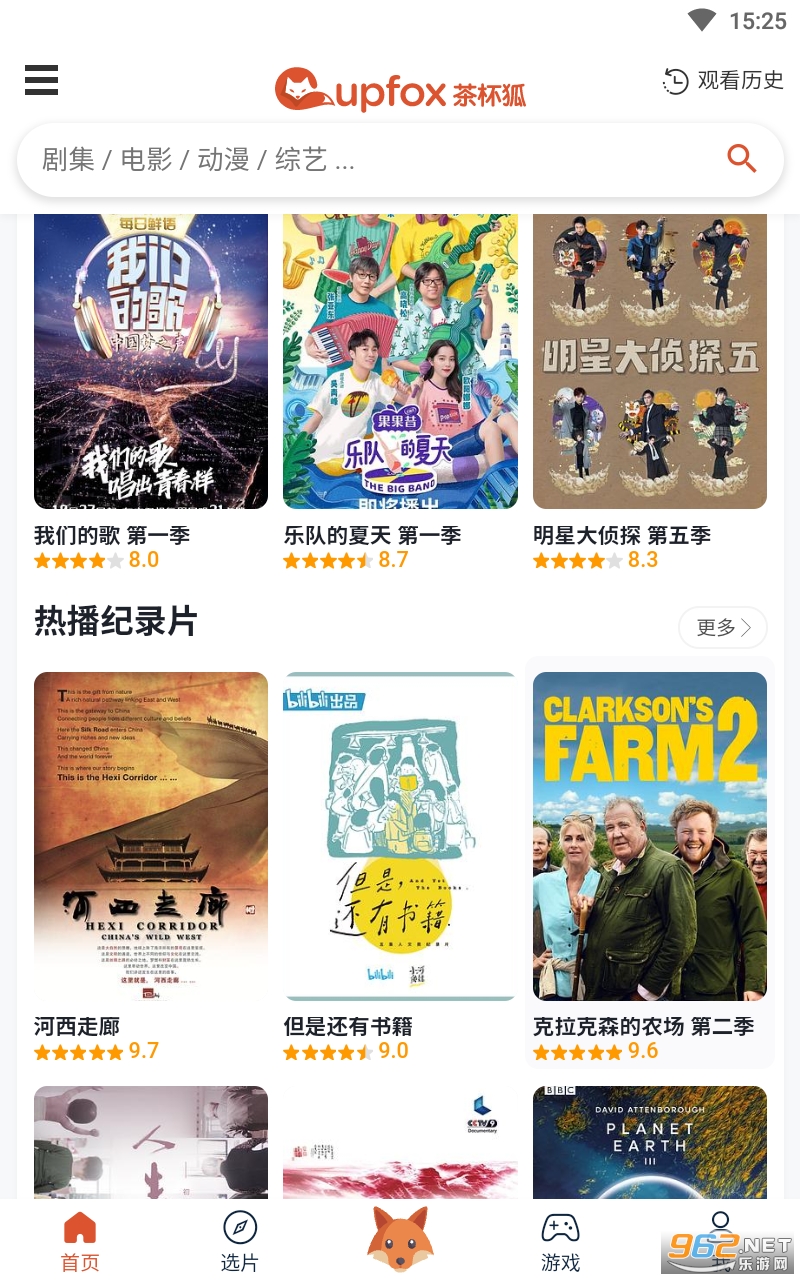Open 明星大侦探 第五季 poster
Viewport: 800px width, 1280px height.
pos(649,362)
